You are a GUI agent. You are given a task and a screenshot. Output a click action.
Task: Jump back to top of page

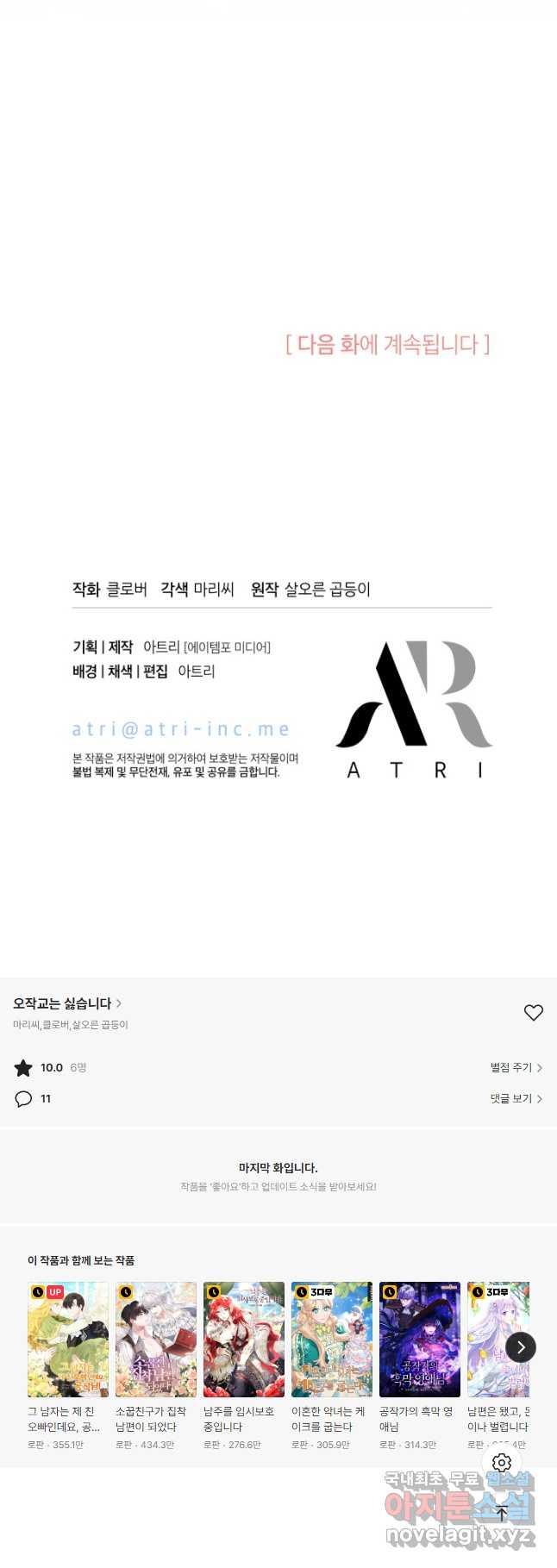click(502, 1513)
